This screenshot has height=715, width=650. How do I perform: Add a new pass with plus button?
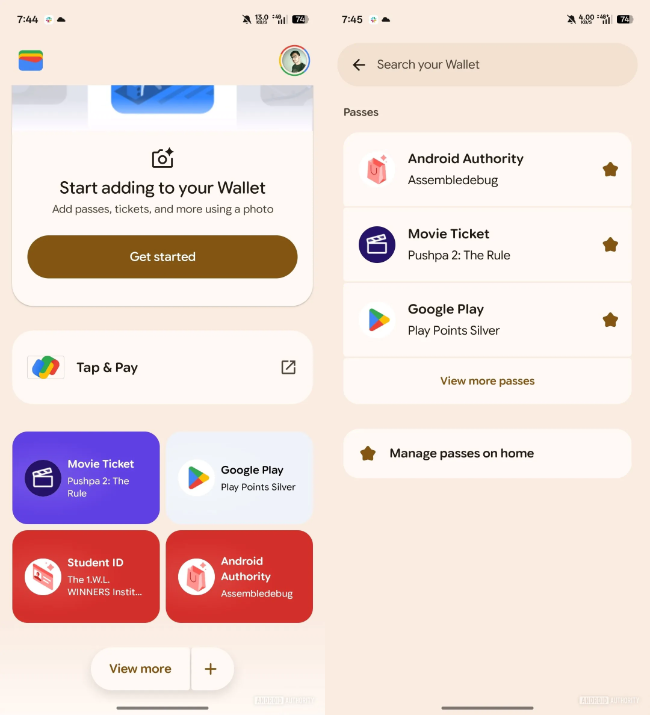tap(211, 669)
